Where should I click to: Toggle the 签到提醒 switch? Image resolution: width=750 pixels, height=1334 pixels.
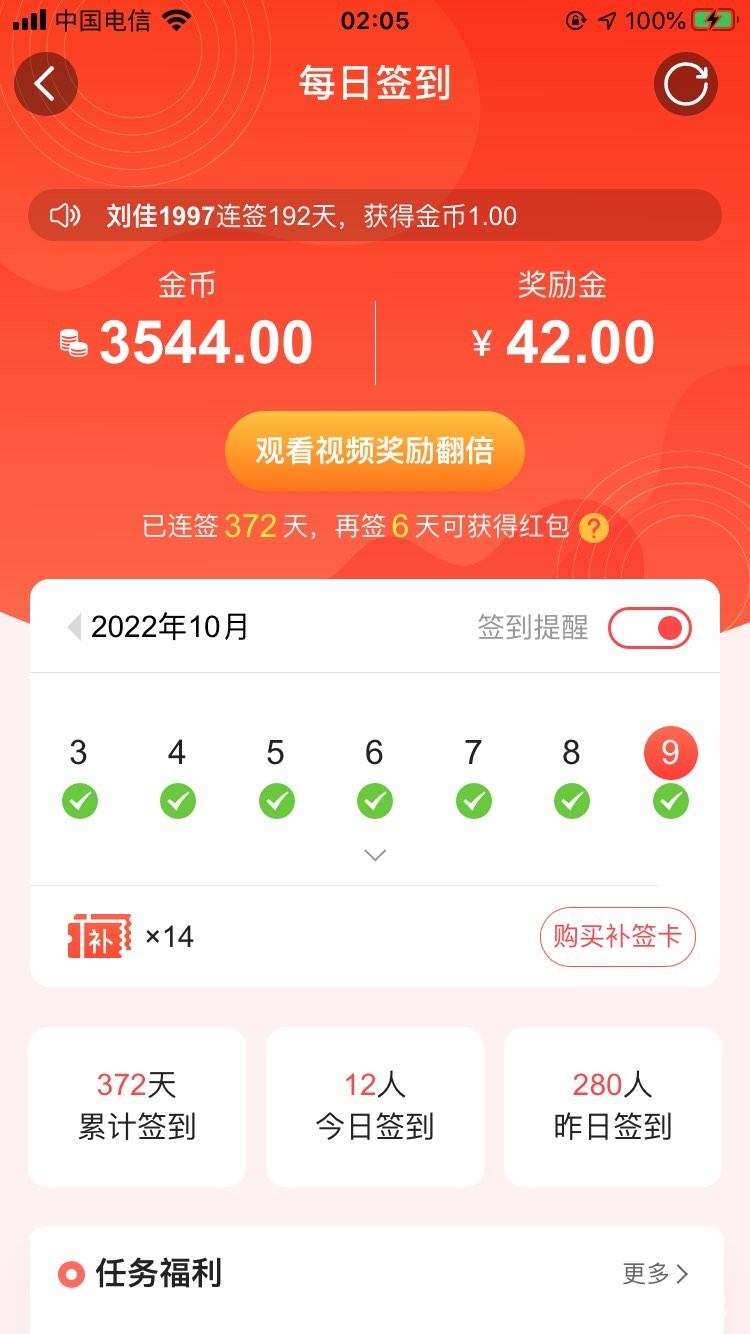pos(650,628)
